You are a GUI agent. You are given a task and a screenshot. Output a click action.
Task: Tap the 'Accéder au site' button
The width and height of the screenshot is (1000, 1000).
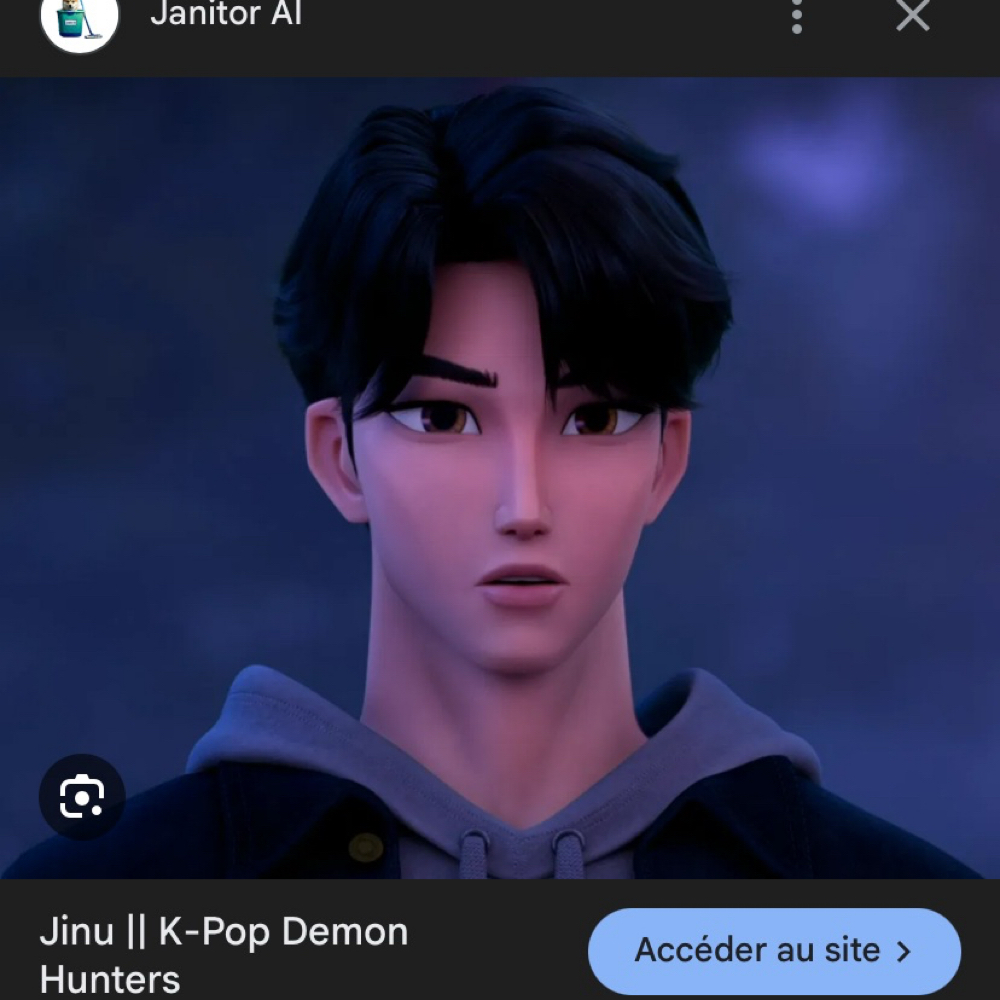tap(774, 950)
